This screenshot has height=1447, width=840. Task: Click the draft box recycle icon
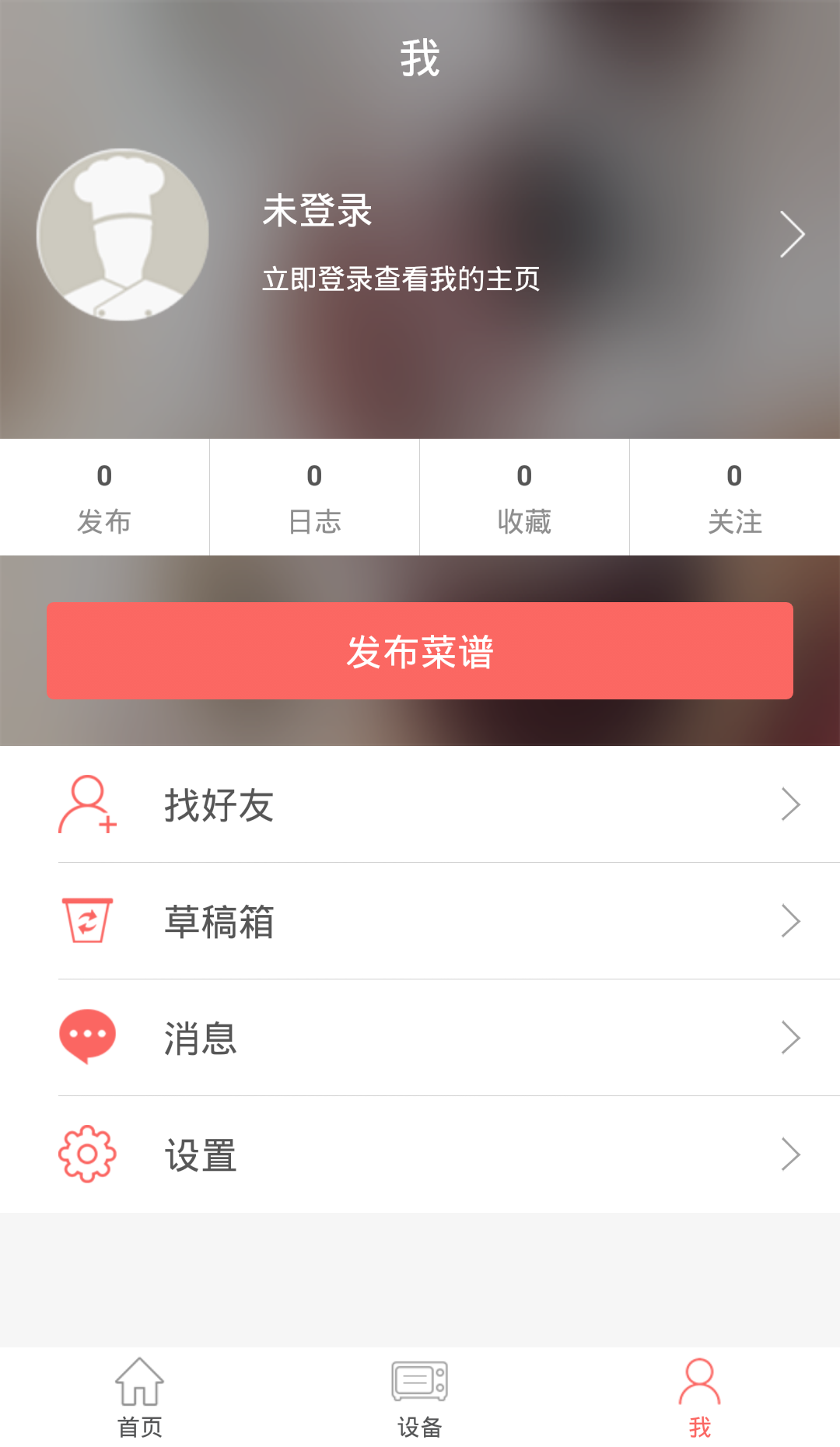coord(86,922)
